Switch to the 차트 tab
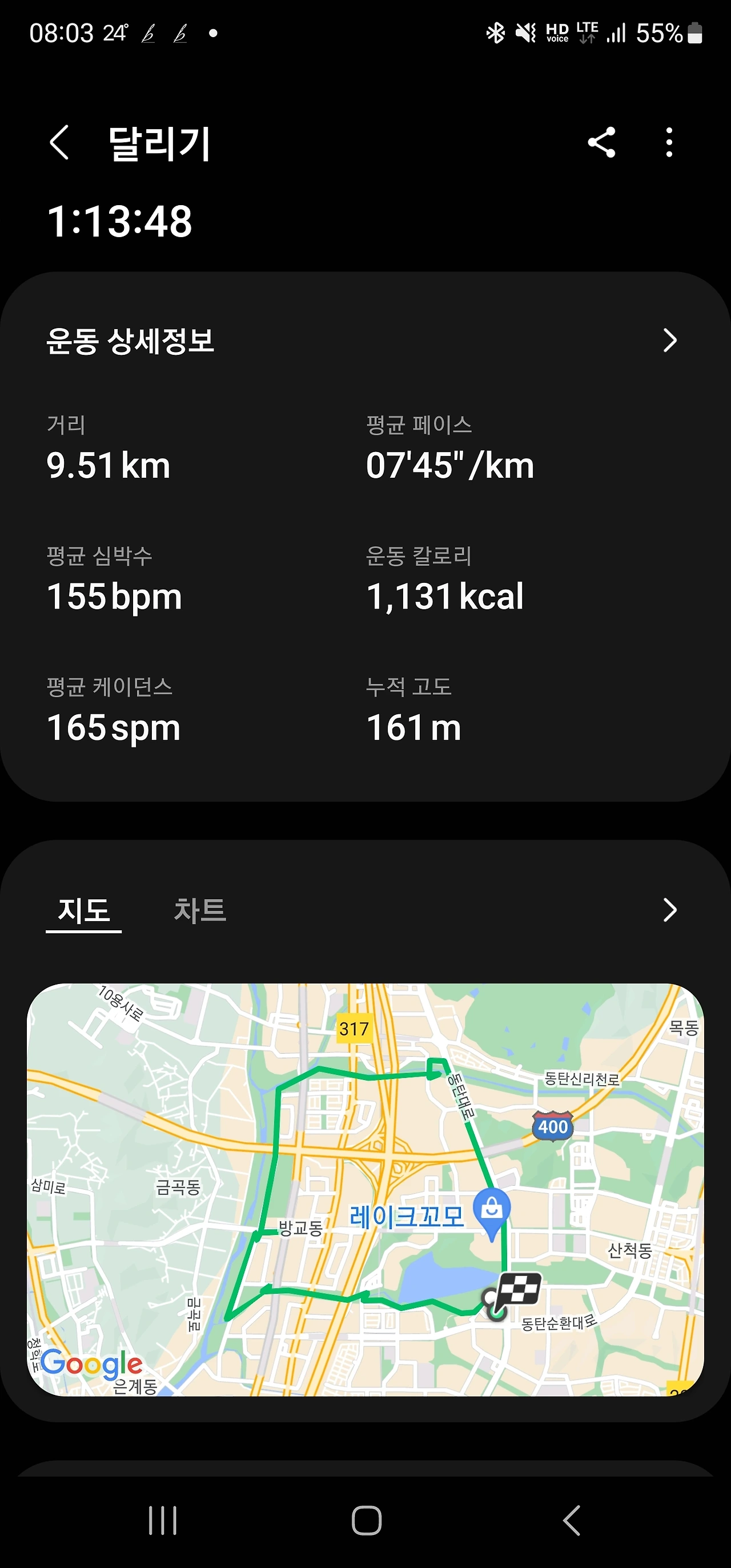Viewport: 731px width, 1568px height. click(199, 911)
